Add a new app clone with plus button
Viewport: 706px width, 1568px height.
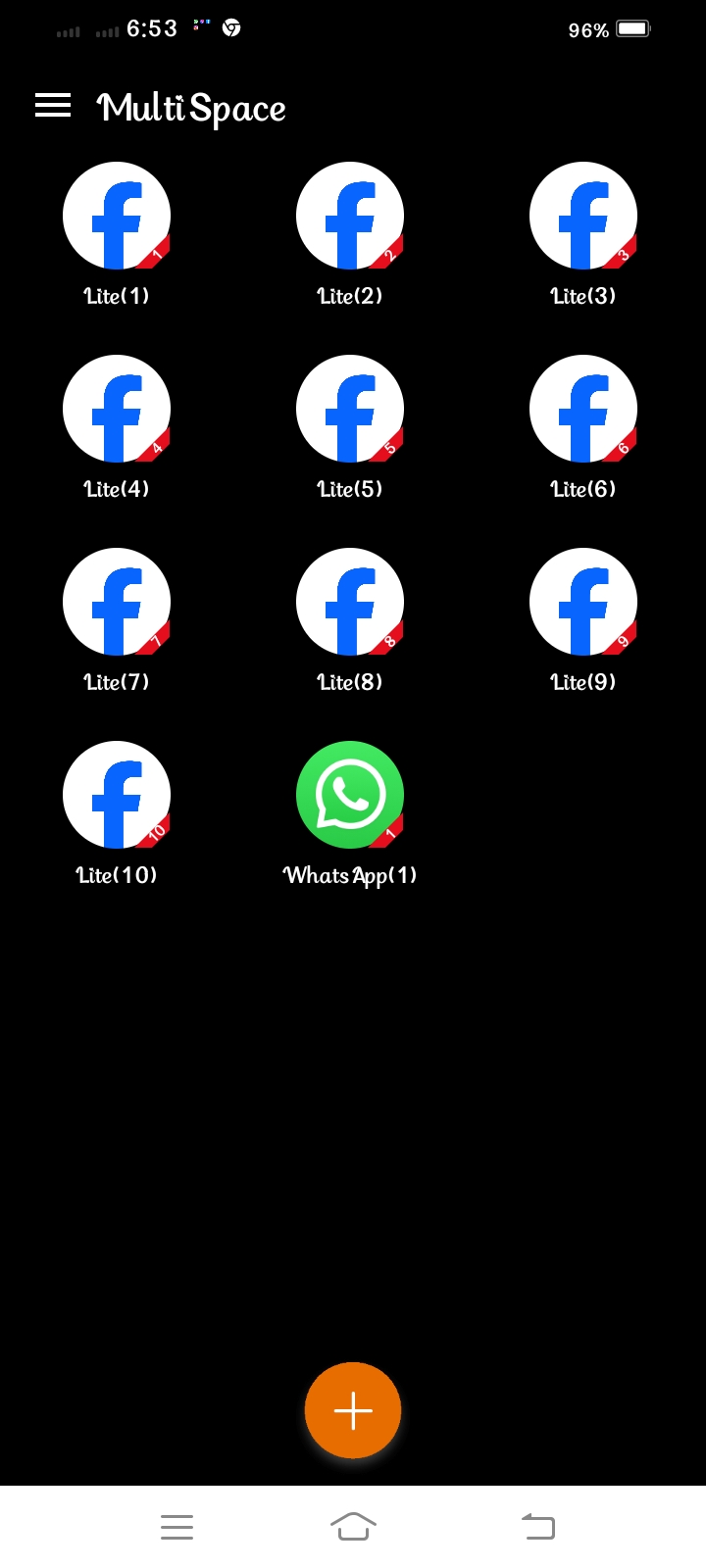[353, 1410]
